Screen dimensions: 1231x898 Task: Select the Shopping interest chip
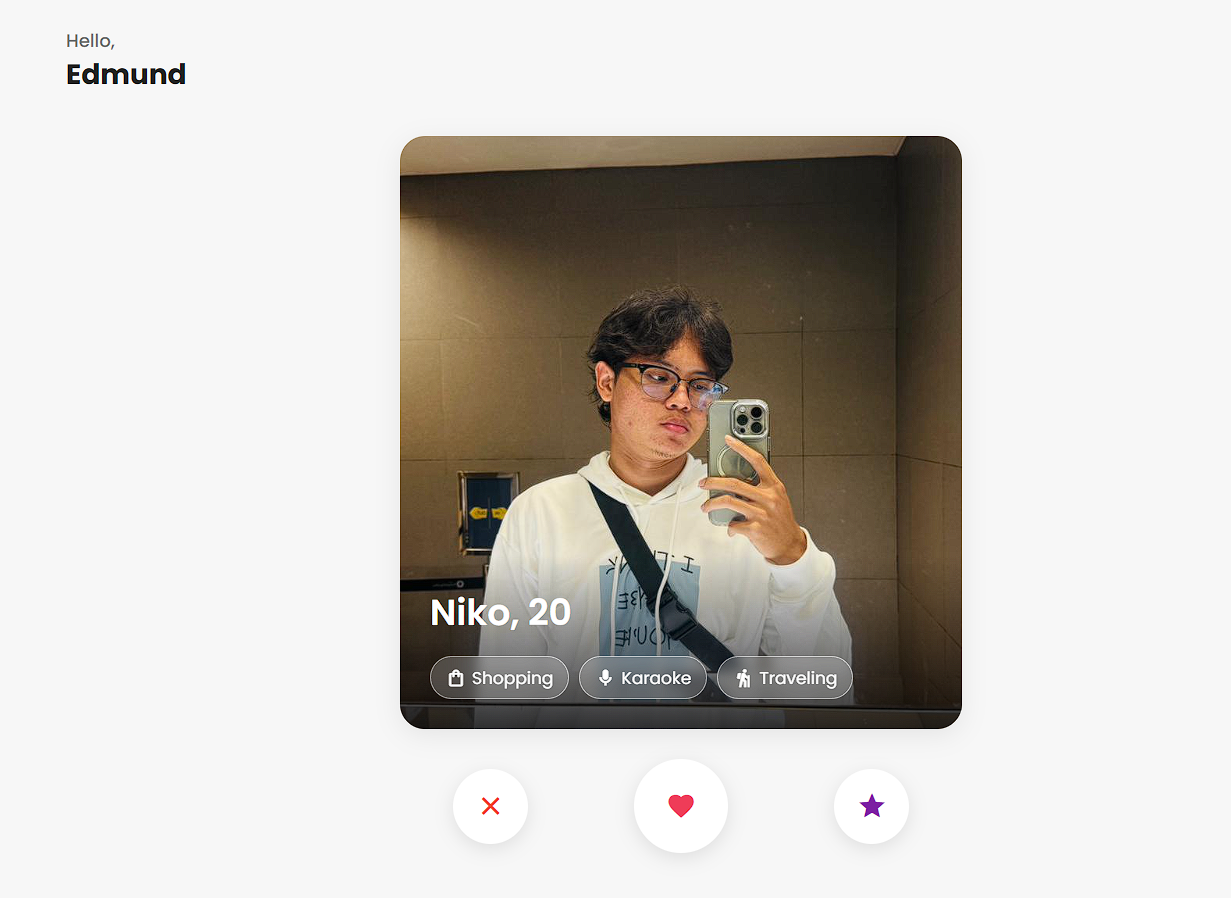tap(499, 678)
